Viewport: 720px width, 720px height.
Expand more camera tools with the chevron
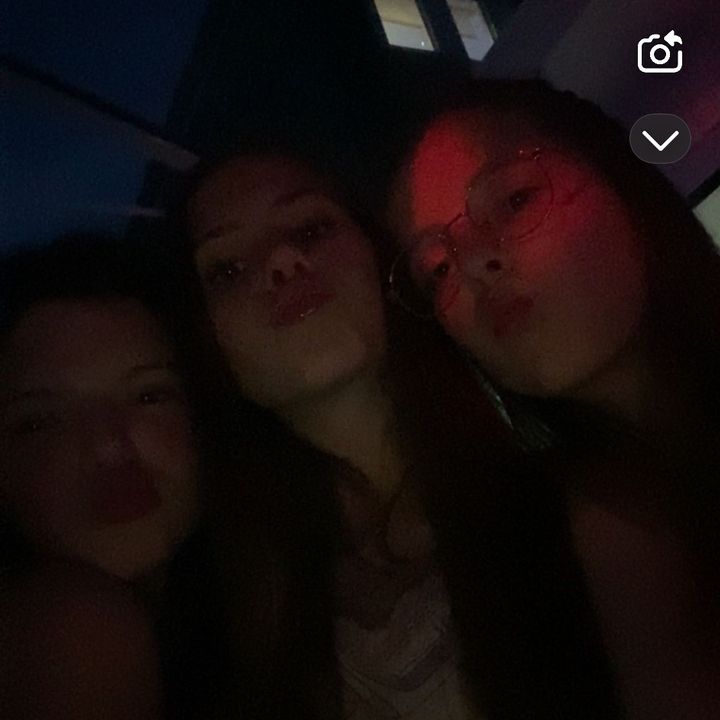pos(660,139)
